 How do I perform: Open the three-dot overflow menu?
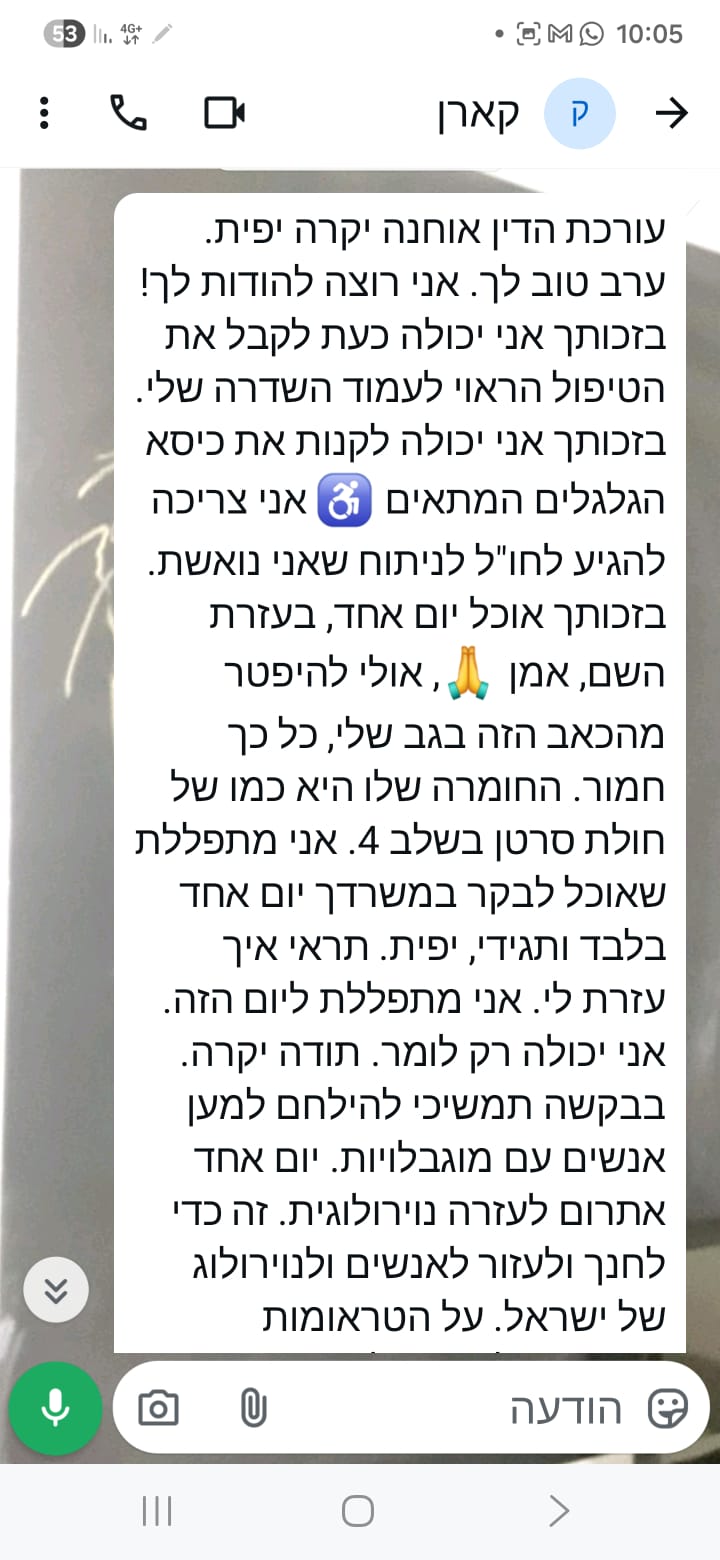pos(44,113)
